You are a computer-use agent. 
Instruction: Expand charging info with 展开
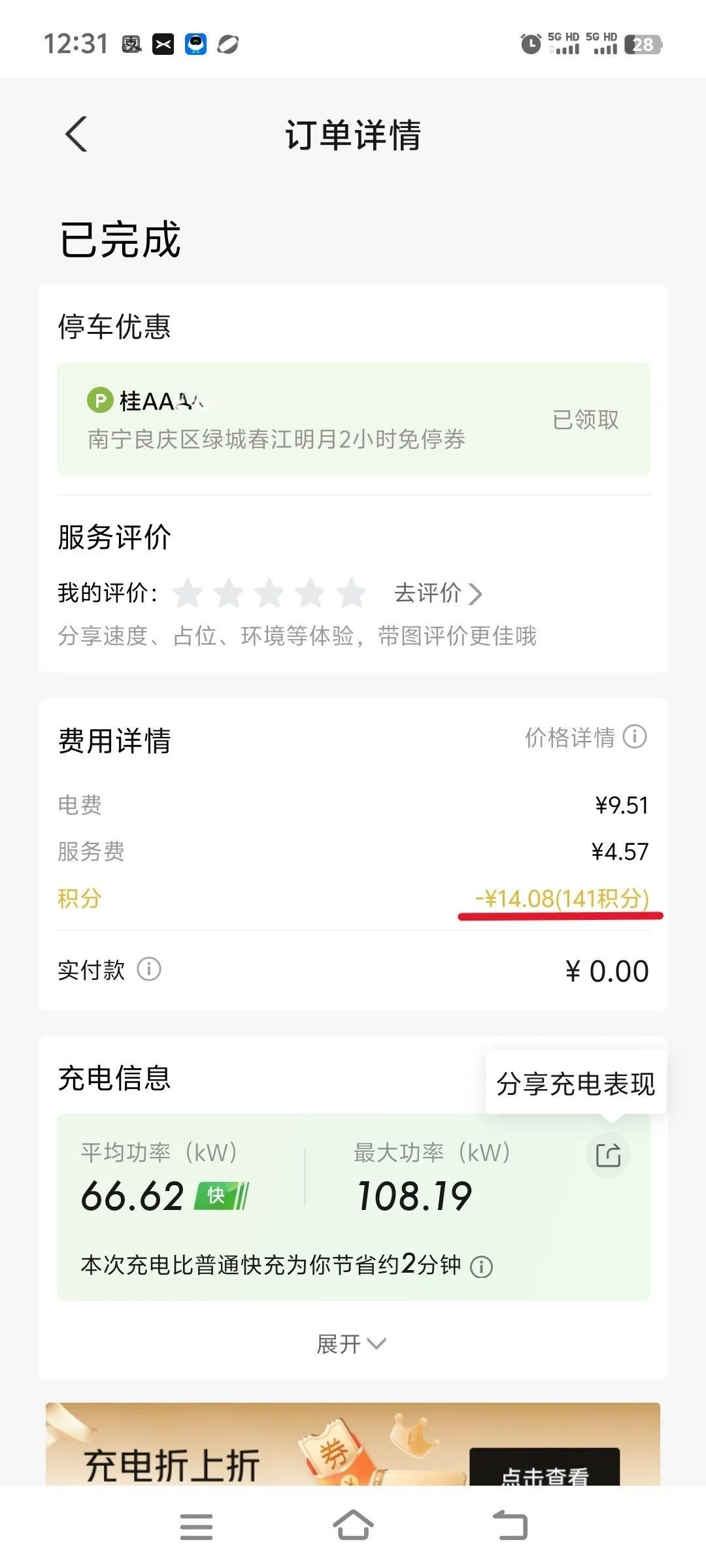click(352, 1344)
